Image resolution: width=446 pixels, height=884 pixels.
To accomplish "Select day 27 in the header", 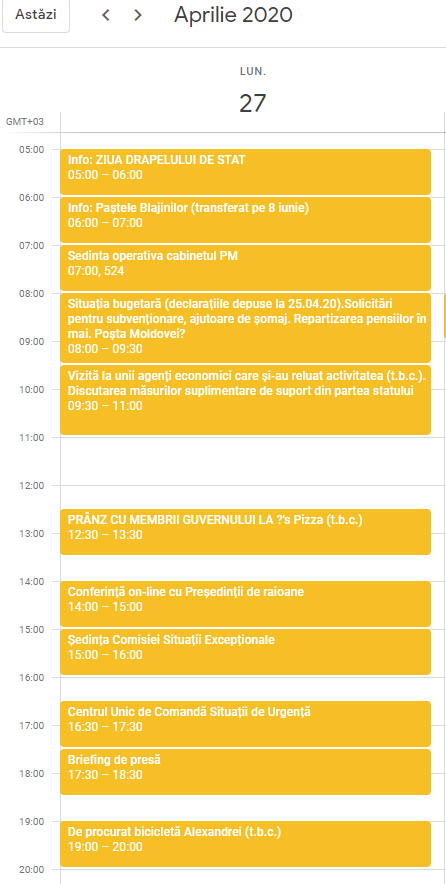I will [x=253, y=103].
